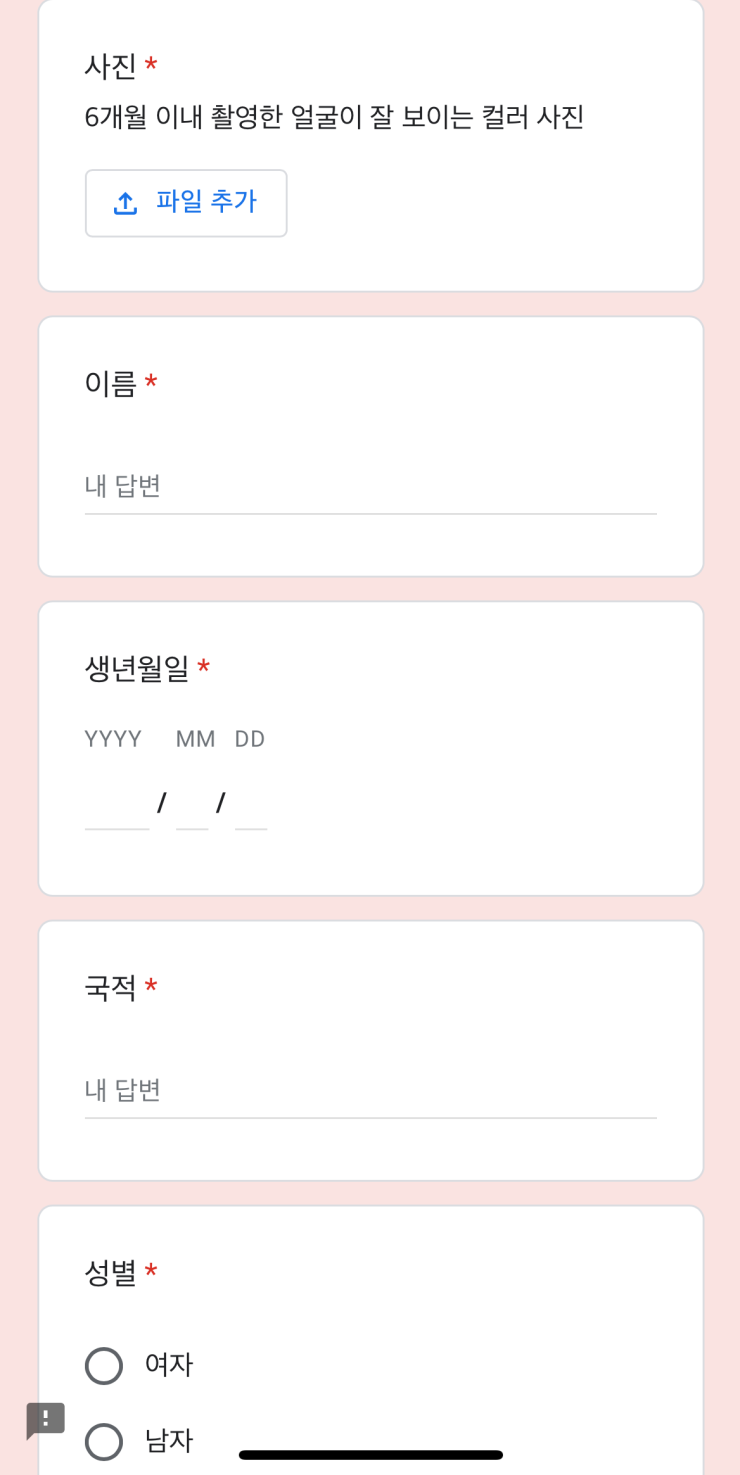The image size is (740, 1475).
Task: Tap the 남자 label text
Action: tap(168, 1441)
